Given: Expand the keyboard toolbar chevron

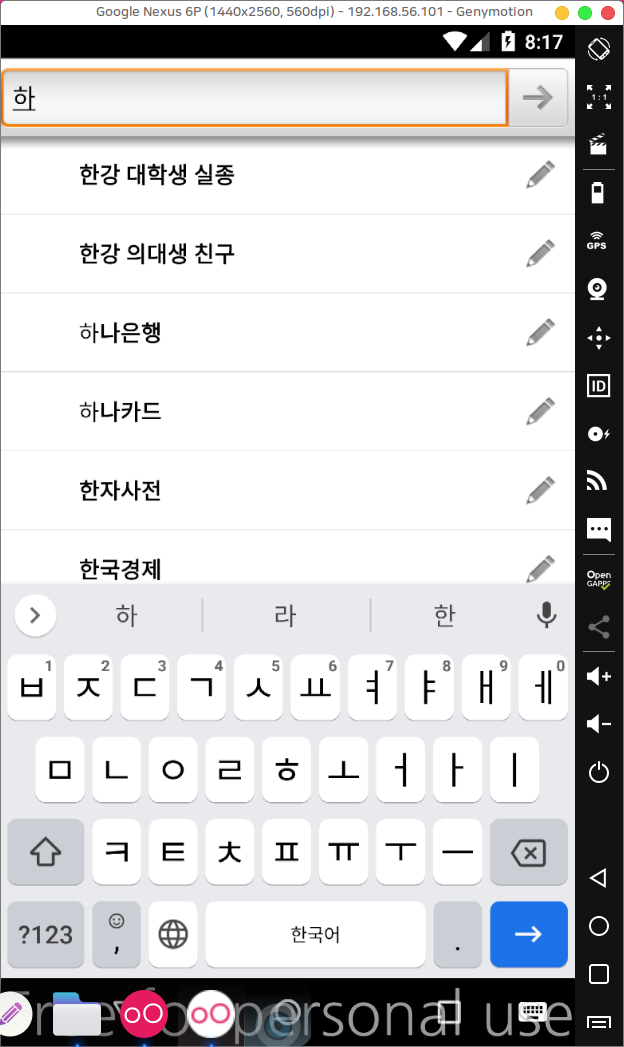Looking at the screenshot, I should (x=36, y=615).
